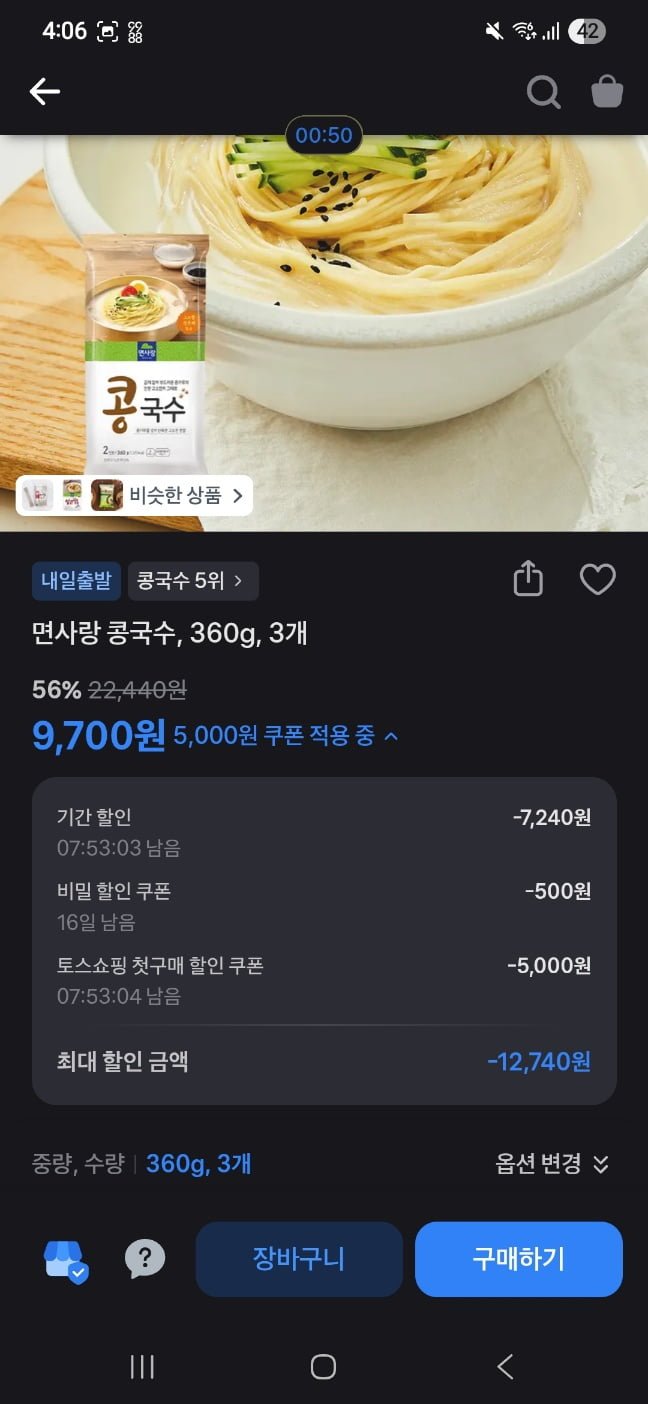Open system recent apps
648x1404 pixels.
pos(142,1367)
